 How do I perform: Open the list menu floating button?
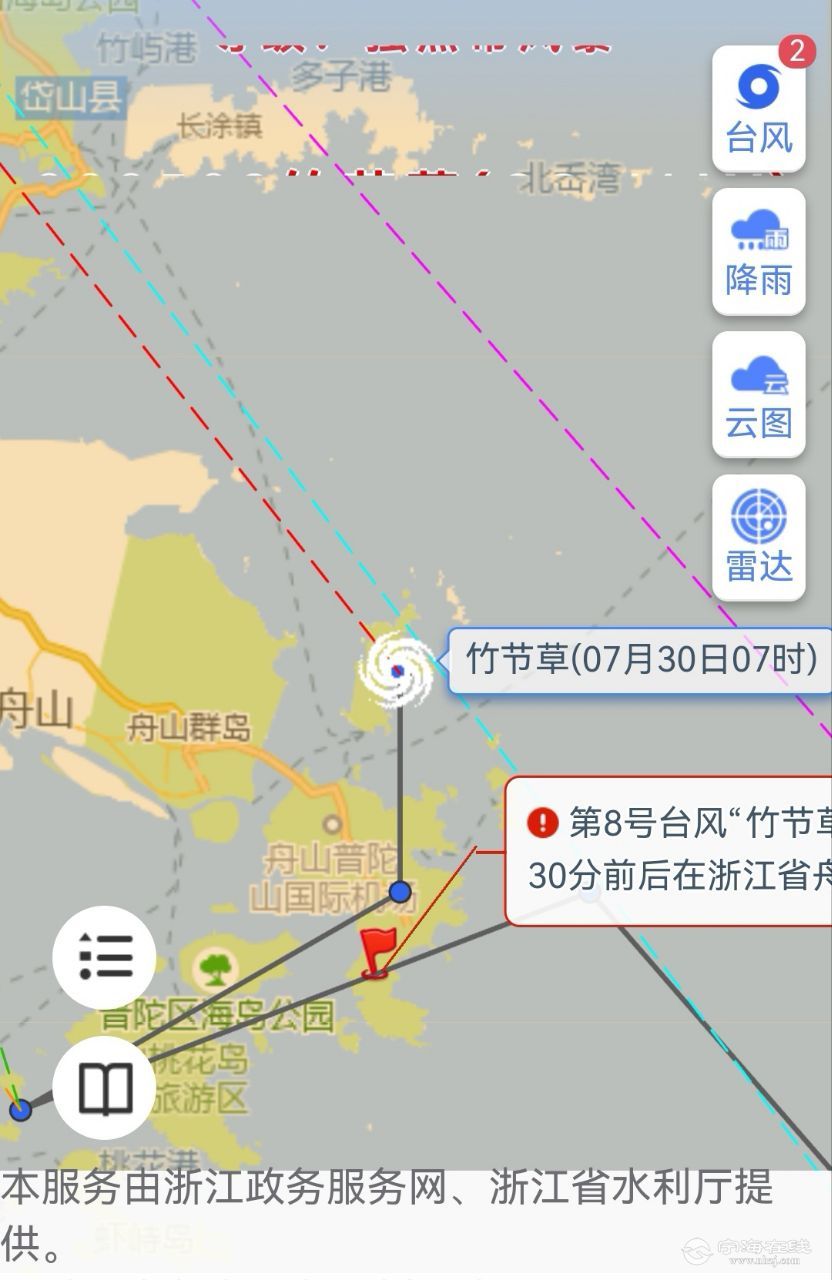tap(105, 957)
